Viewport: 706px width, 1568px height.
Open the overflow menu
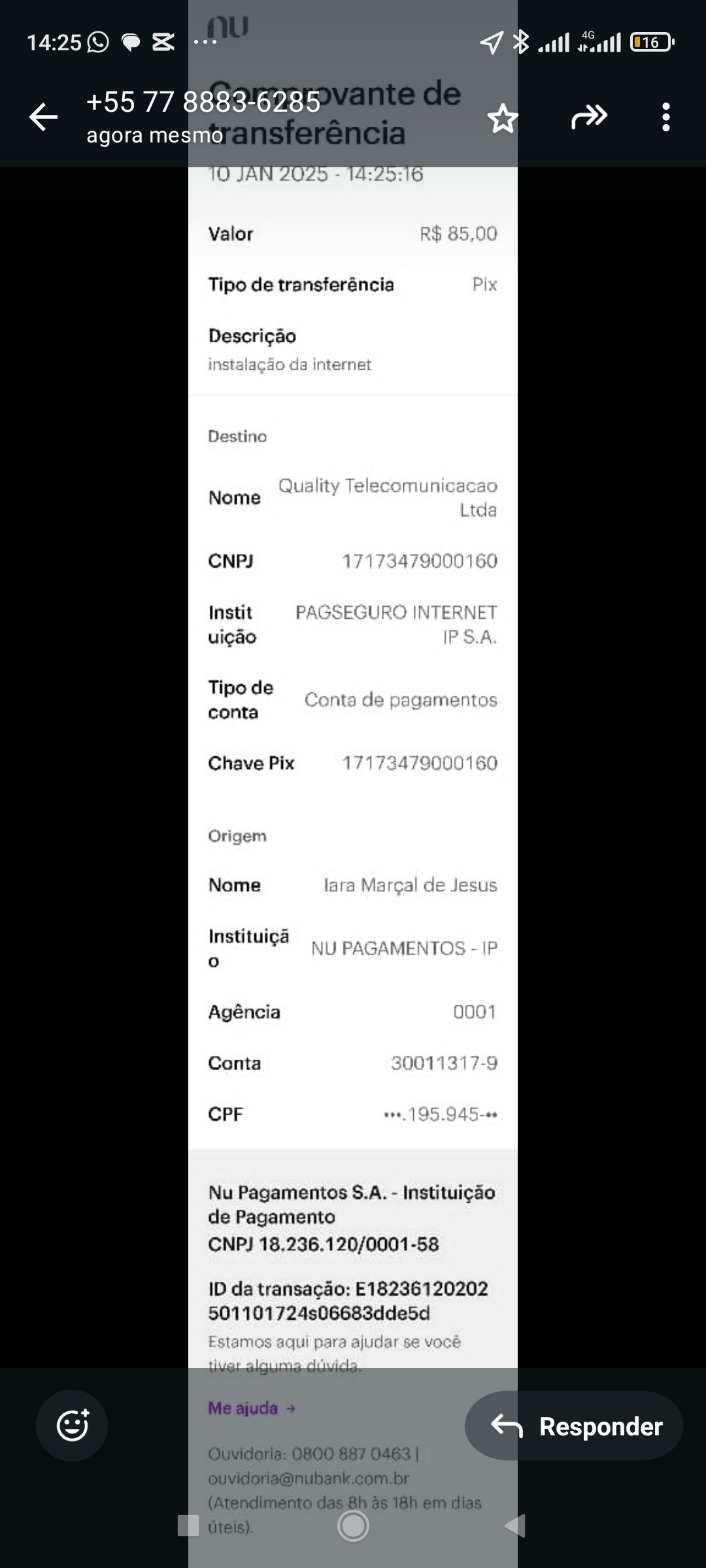point(665,118)
